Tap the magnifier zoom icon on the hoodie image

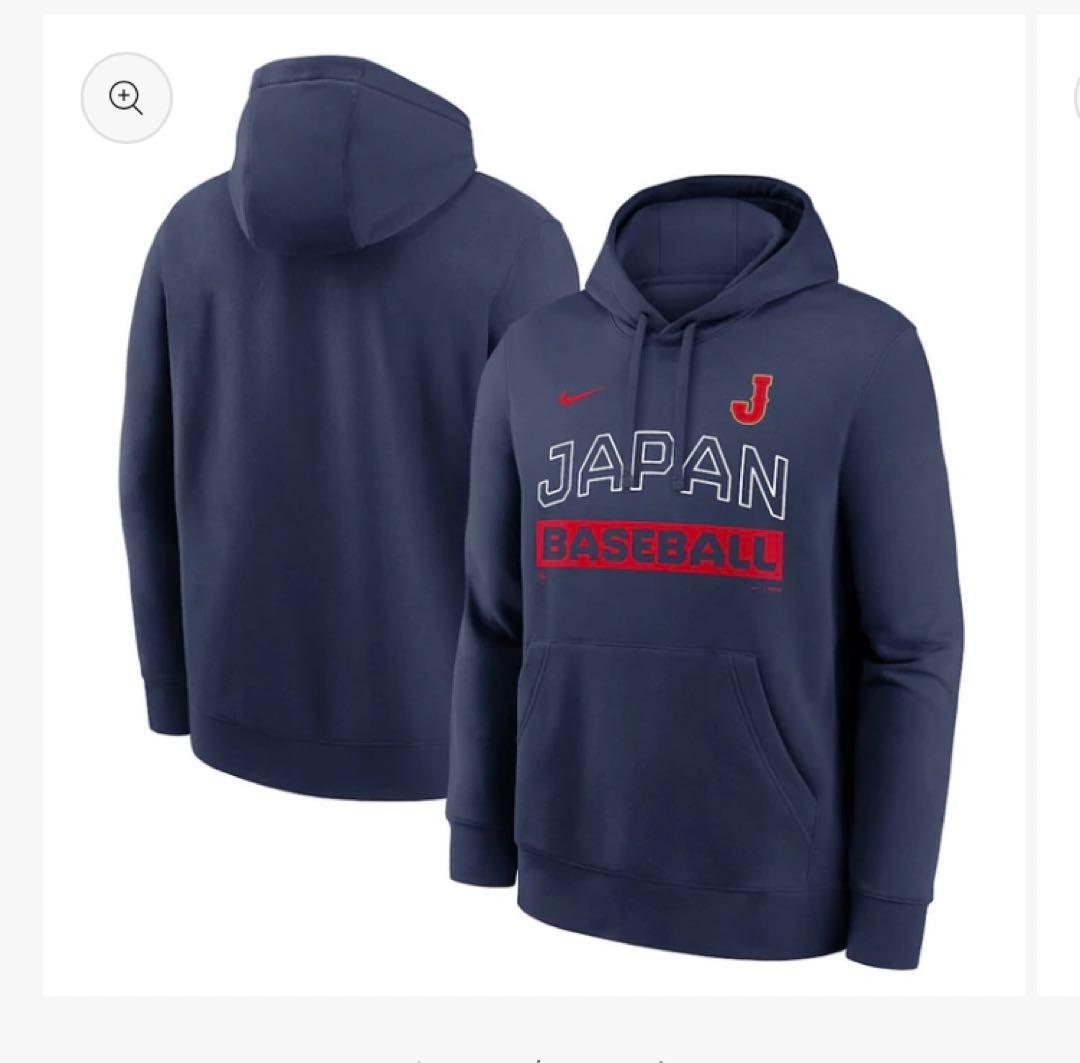coord(126,98)
